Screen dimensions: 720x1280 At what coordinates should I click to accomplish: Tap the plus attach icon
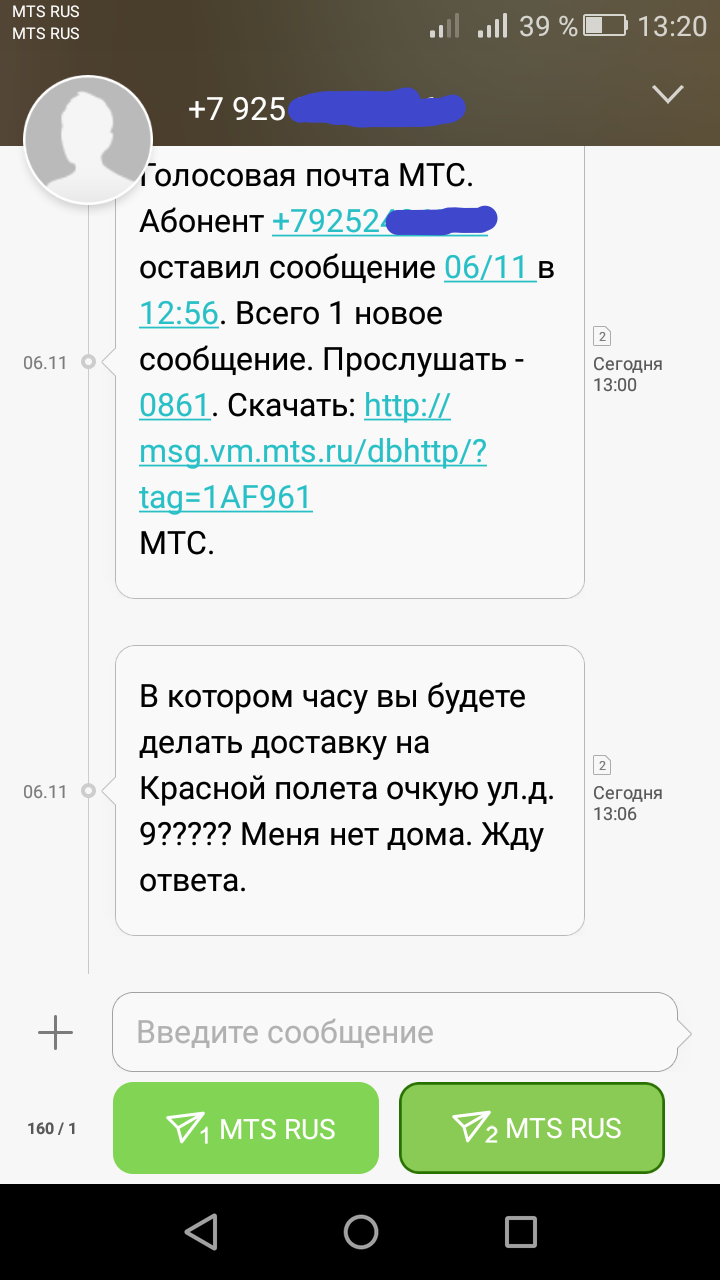click(x=56, y=1032)
